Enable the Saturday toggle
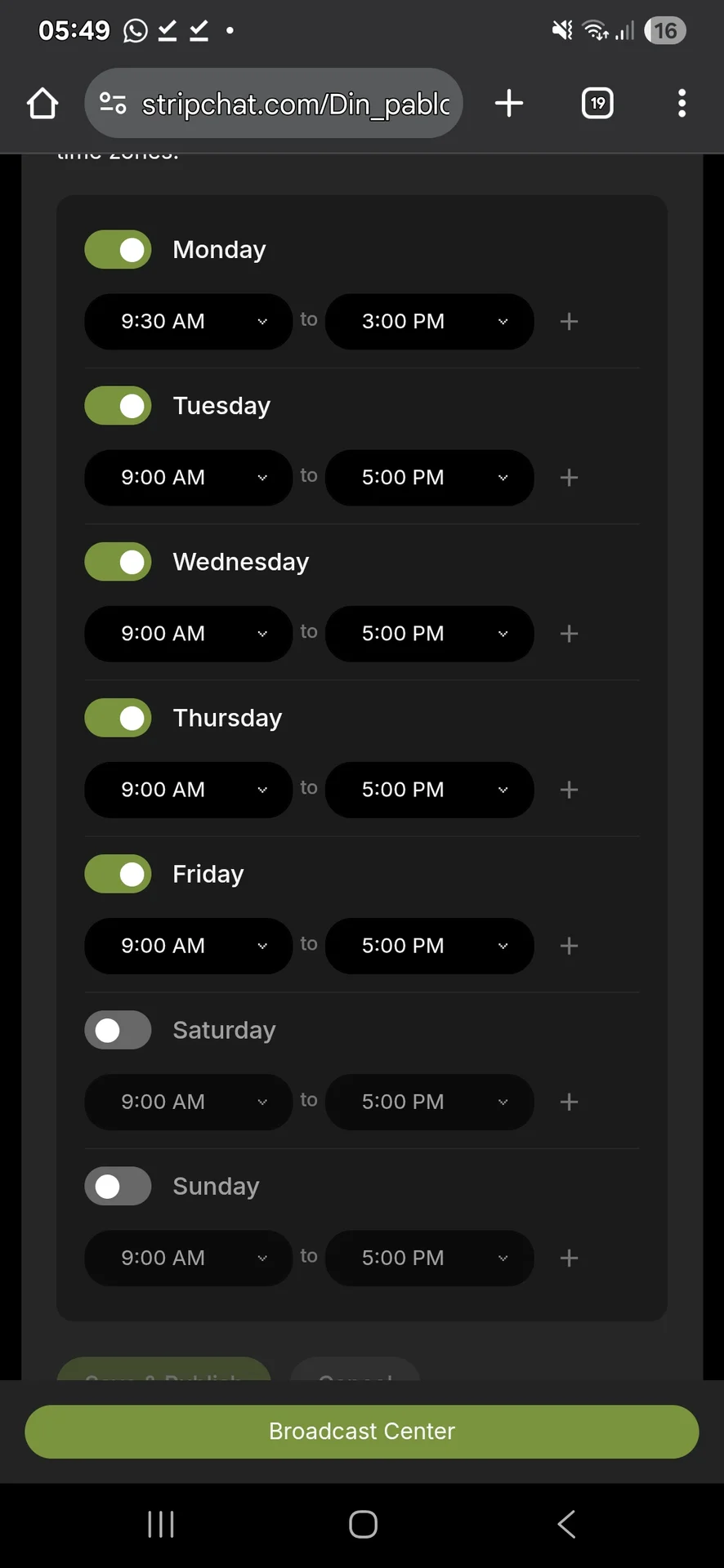The image size is (724, 1568). [118, 1030]
